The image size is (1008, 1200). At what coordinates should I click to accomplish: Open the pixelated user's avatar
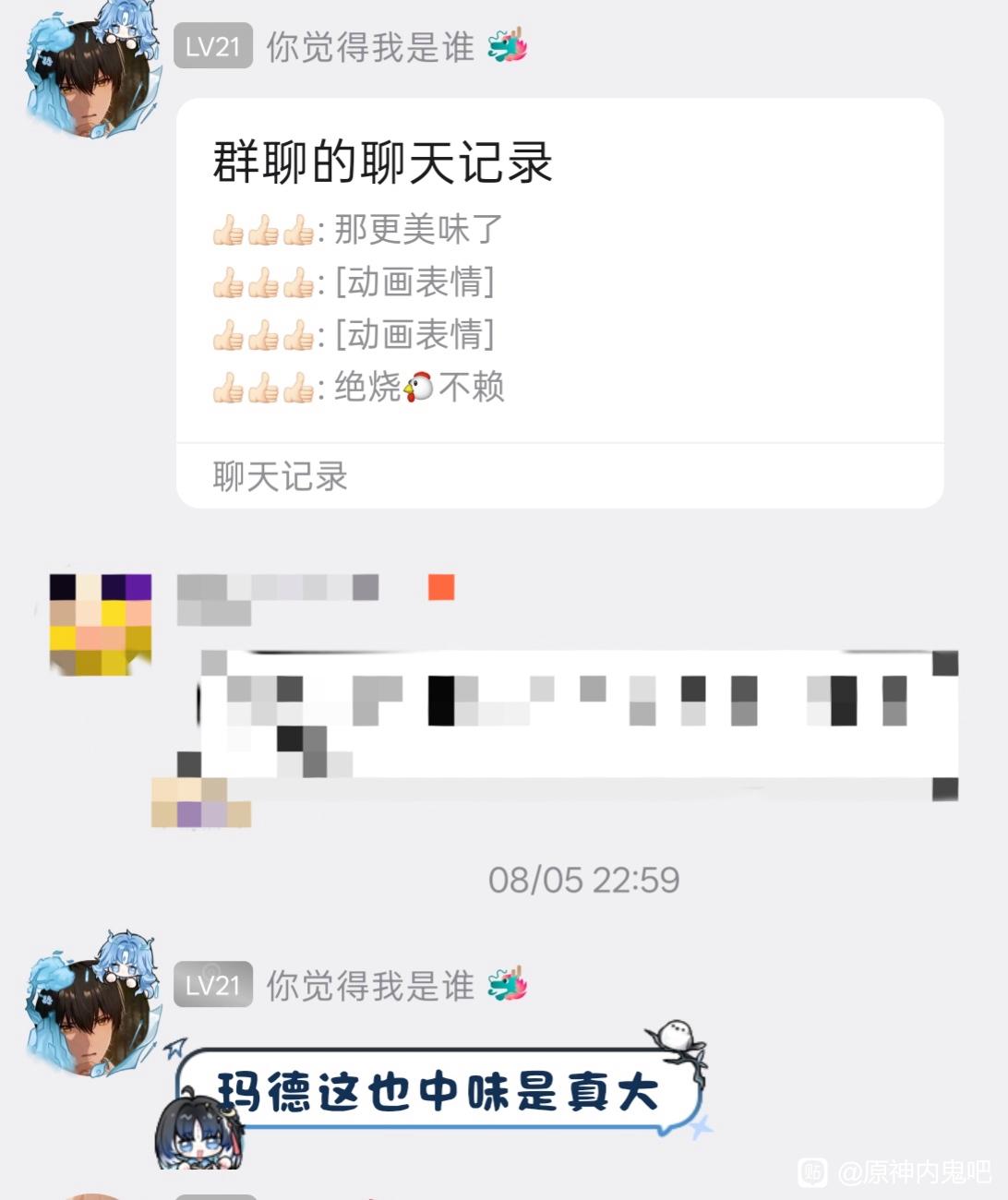(x=100, y=625)
